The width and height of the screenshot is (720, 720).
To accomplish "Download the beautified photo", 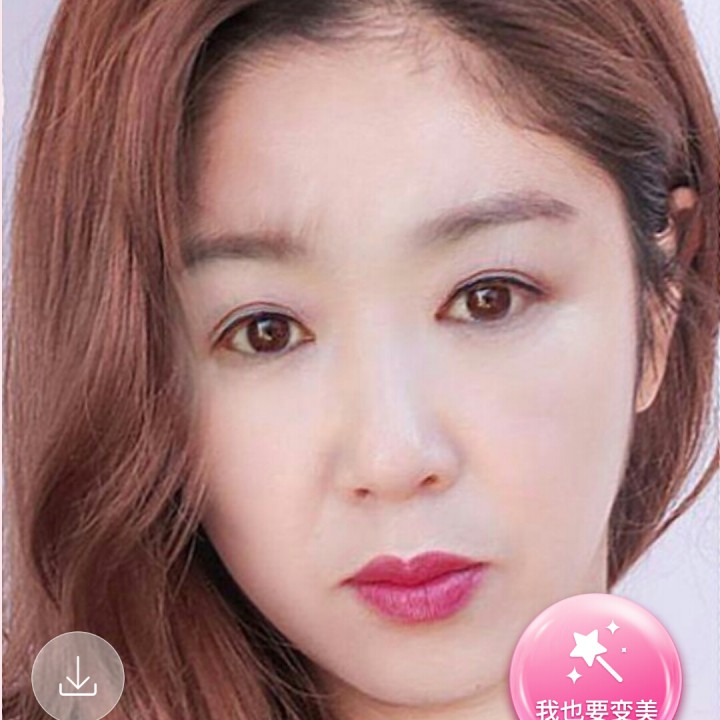I will [x=78, y=676].
